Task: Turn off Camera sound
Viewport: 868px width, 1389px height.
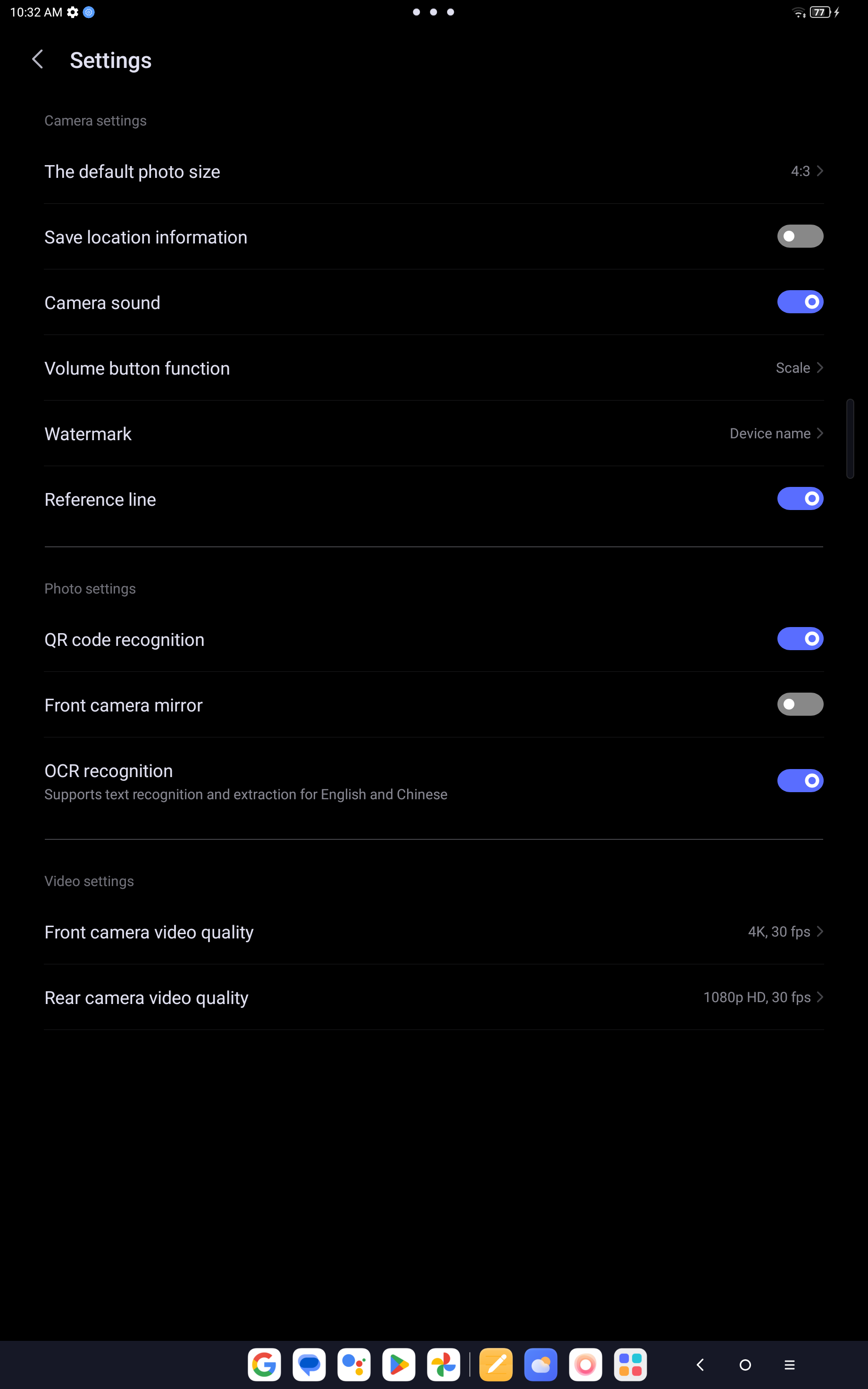Action: [800, 302]
